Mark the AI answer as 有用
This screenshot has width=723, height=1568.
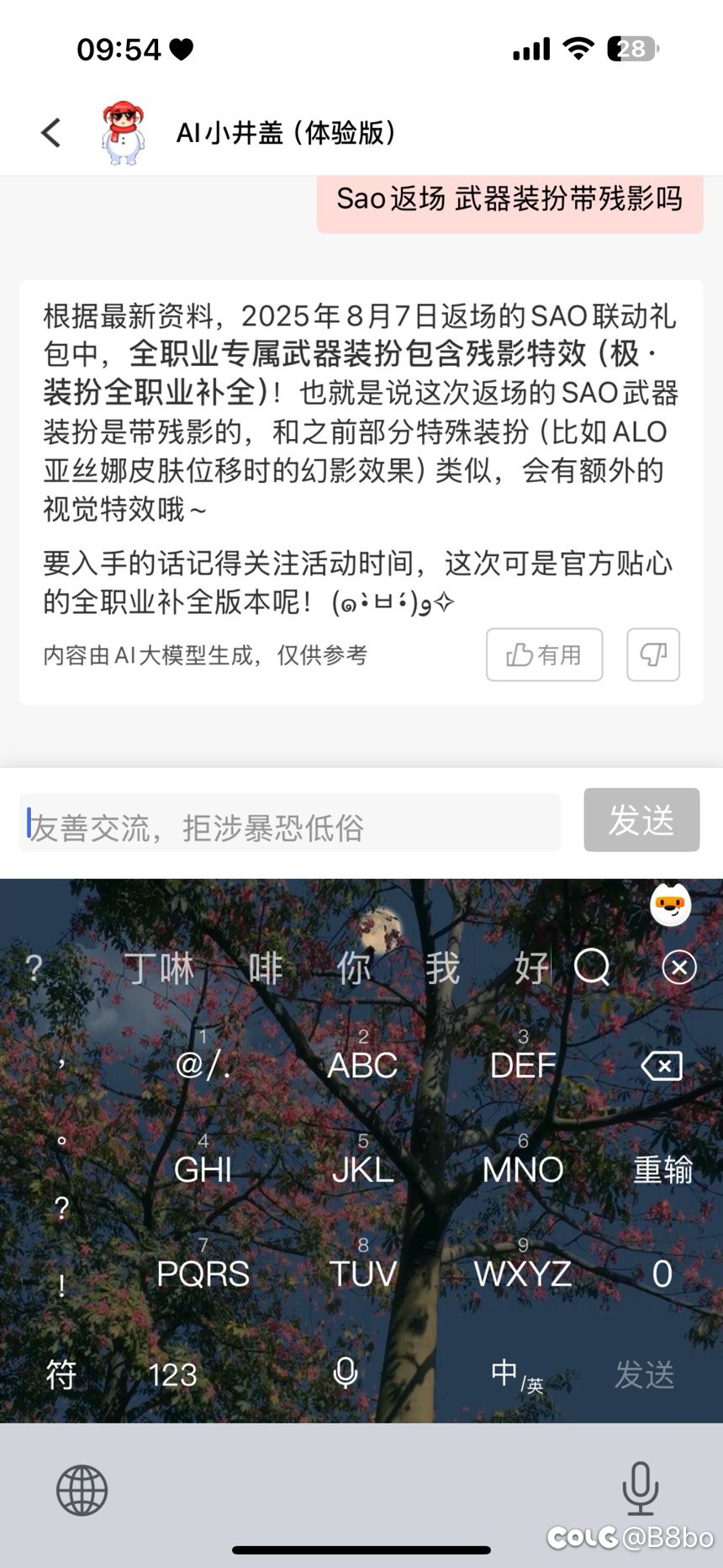[x=544, y=654]
